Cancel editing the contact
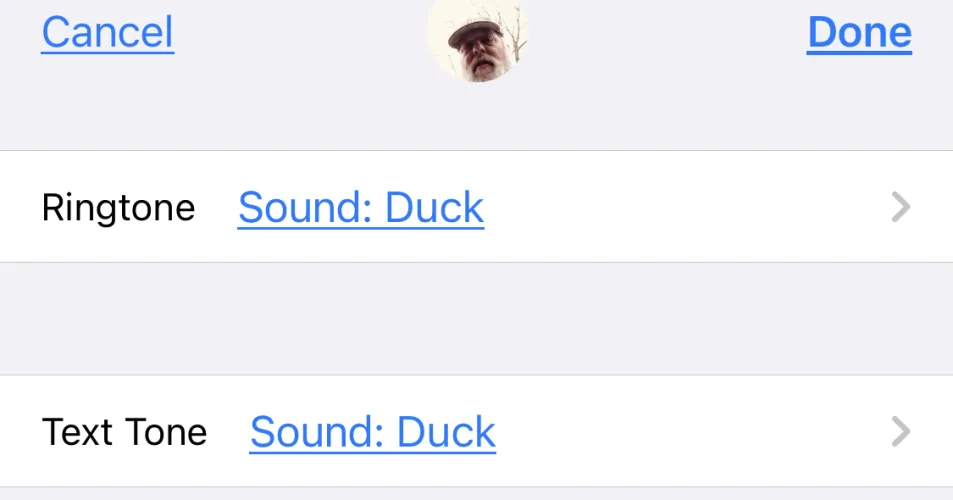The image size is (953, 500). pyautogui.click(x=108, y=32)
